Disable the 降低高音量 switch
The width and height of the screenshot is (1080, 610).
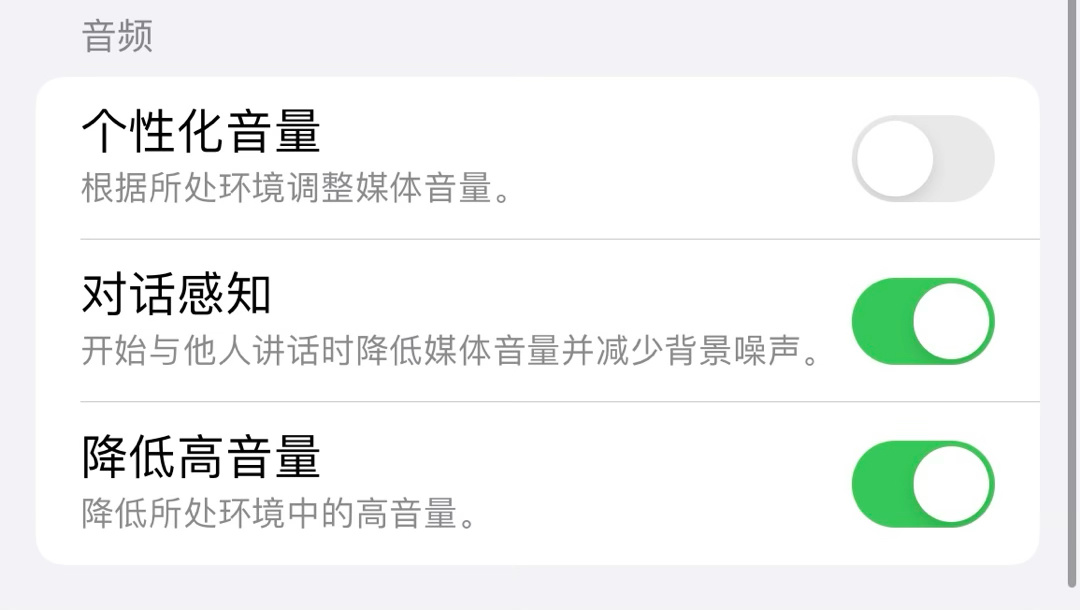(922, 484)
